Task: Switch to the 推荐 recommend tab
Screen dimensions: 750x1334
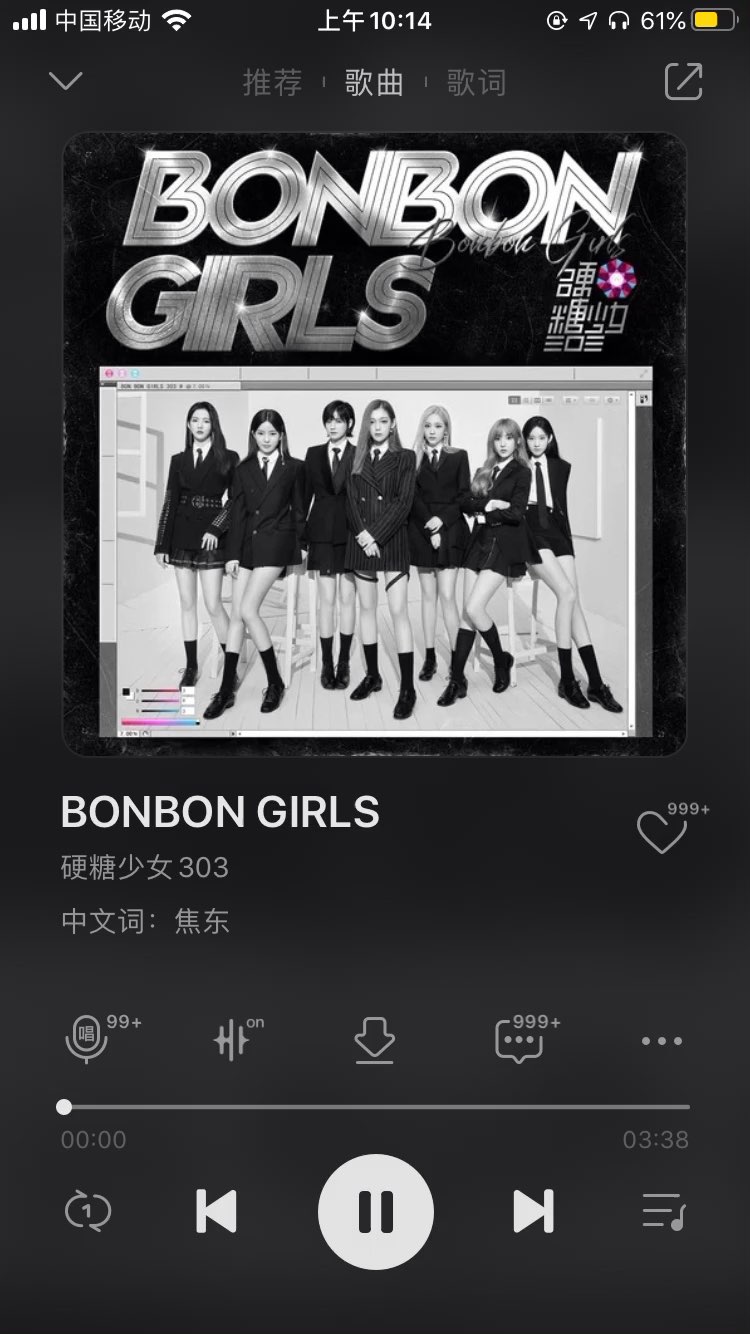Action: tap(273, 83)
